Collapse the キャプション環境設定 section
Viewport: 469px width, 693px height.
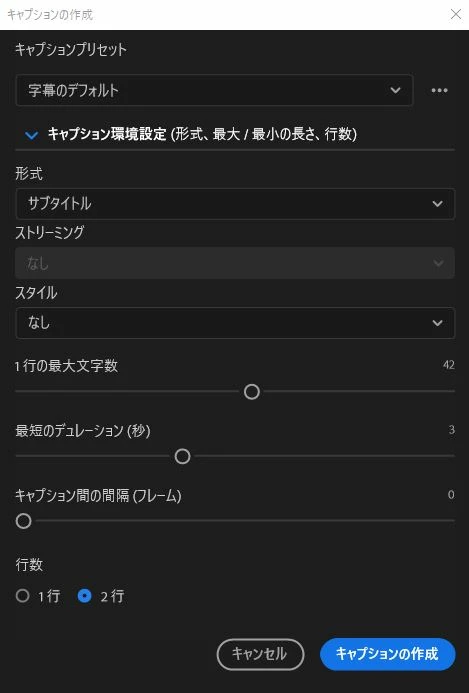pos(32,134)
